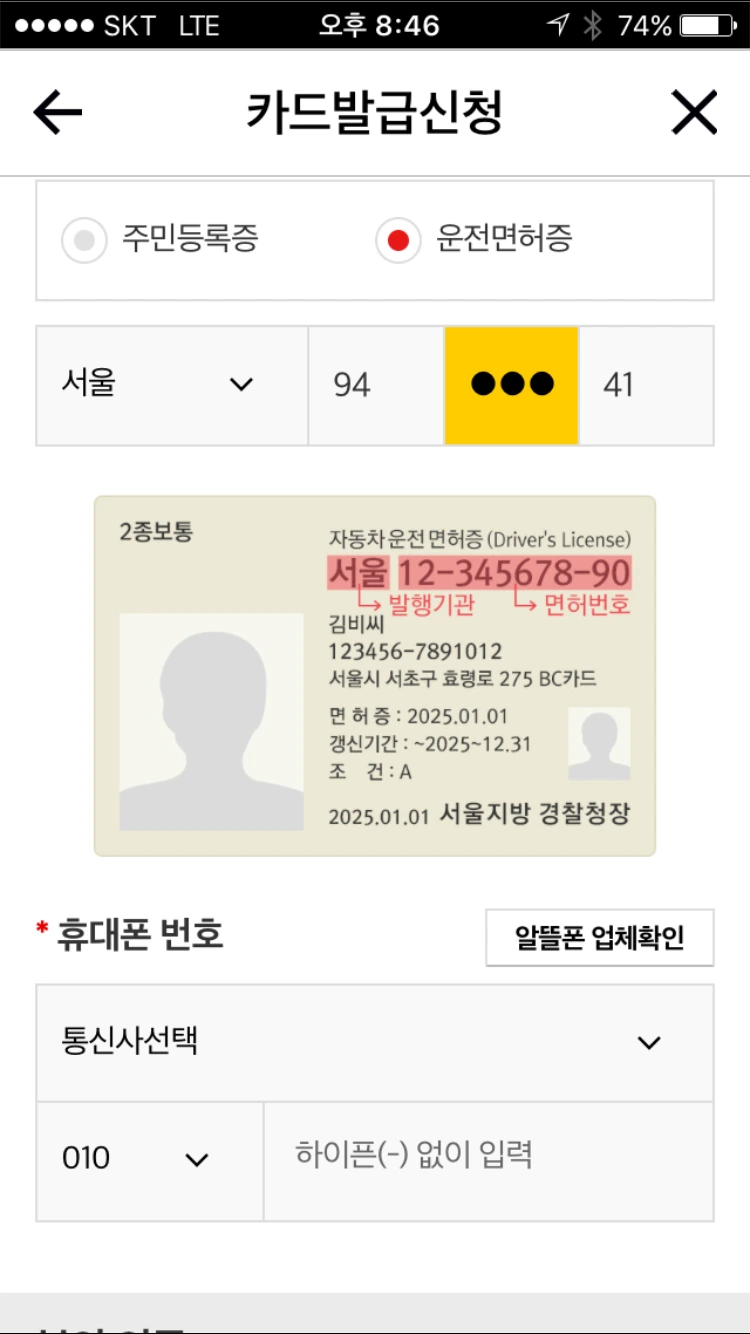
Task: Open the 서울 region dropdown
Action: (x=170, y=385)
